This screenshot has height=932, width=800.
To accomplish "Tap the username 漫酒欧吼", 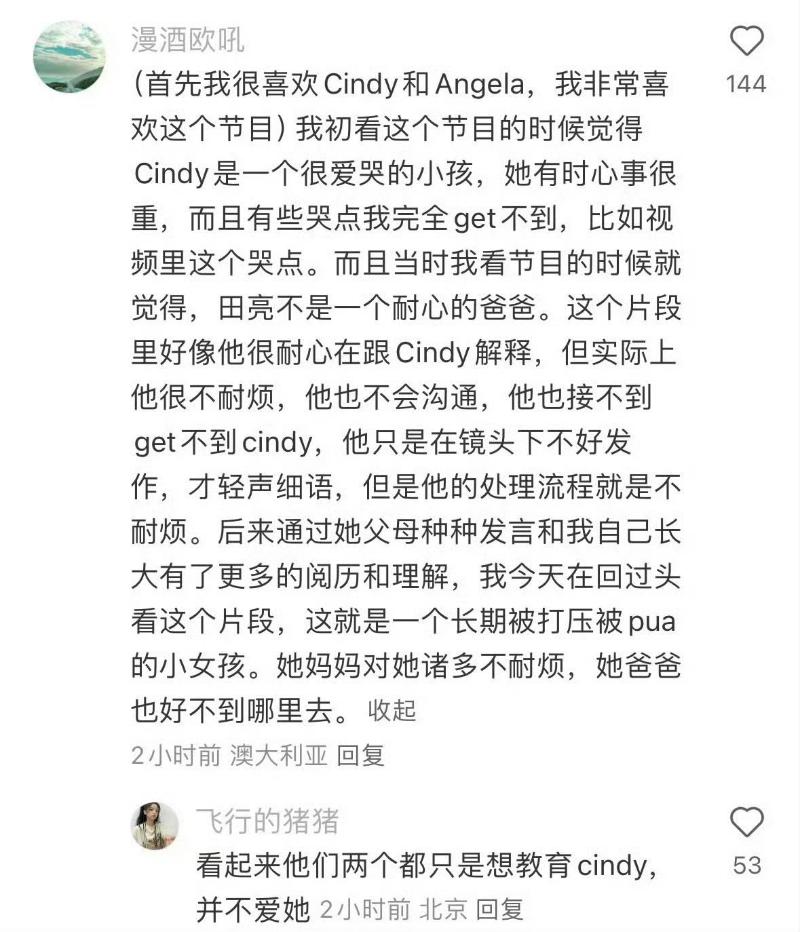I will (x=188, y=39).
